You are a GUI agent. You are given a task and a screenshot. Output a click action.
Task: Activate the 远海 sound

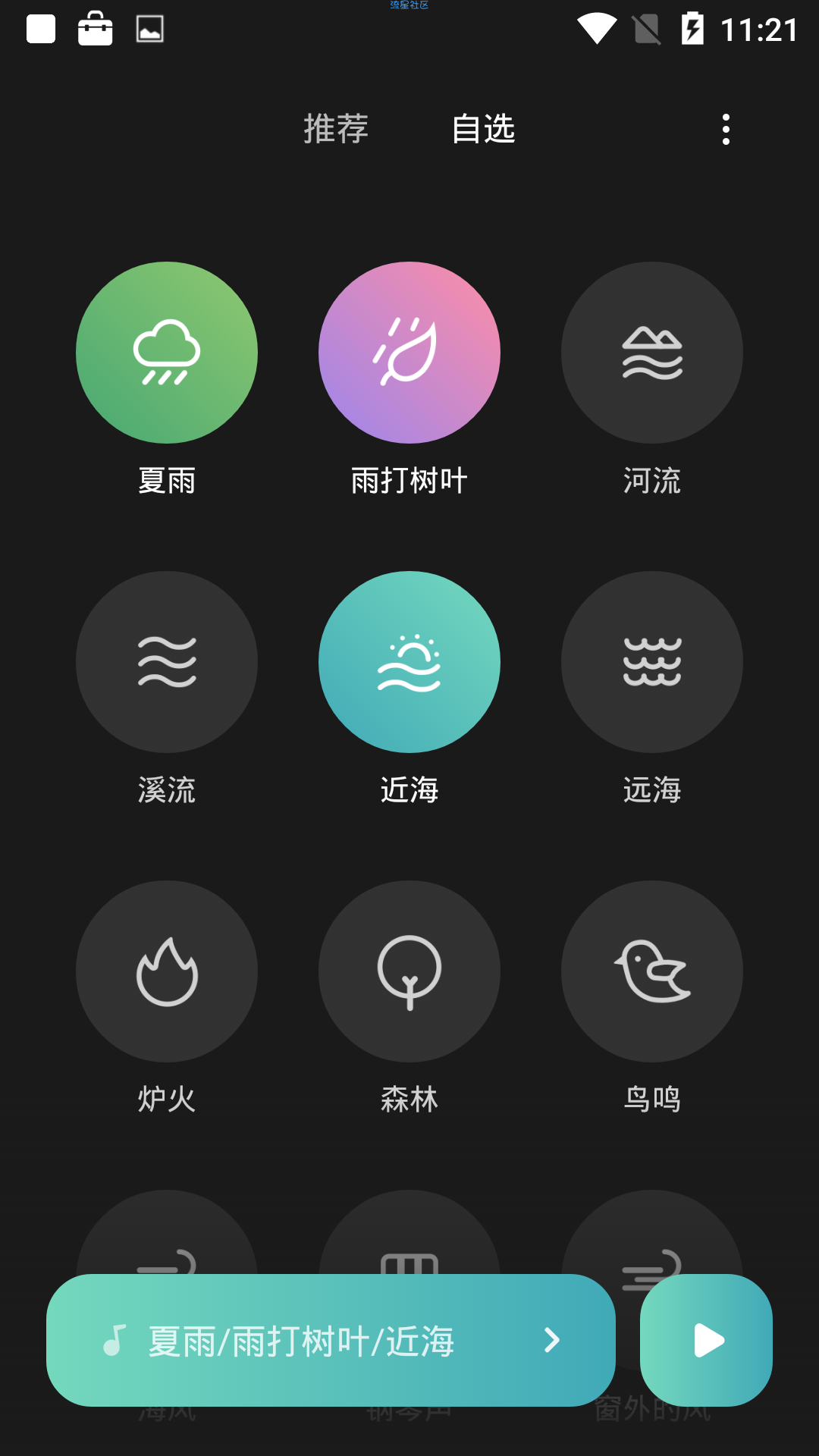pyautogui.click(x=652, y=662)
